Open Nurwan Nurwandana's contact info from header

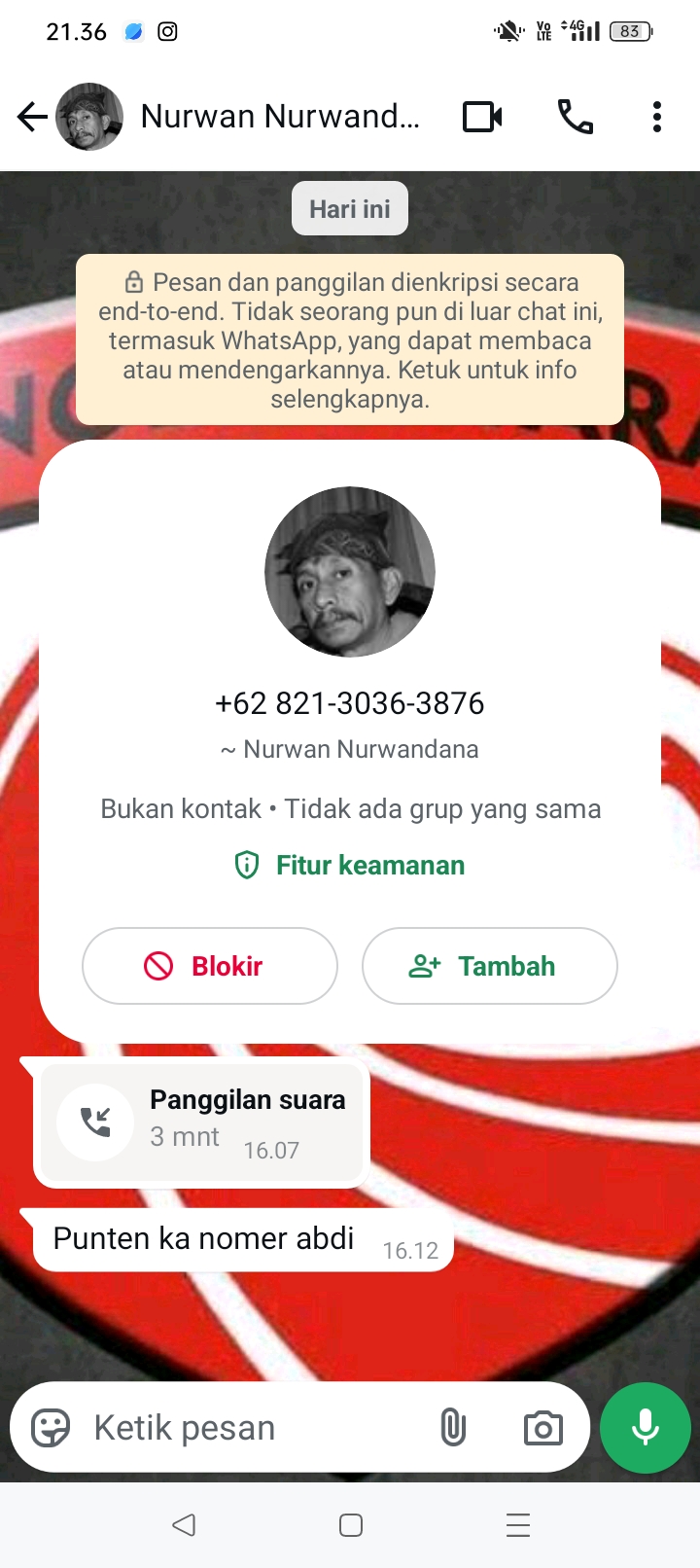[280, 117]
